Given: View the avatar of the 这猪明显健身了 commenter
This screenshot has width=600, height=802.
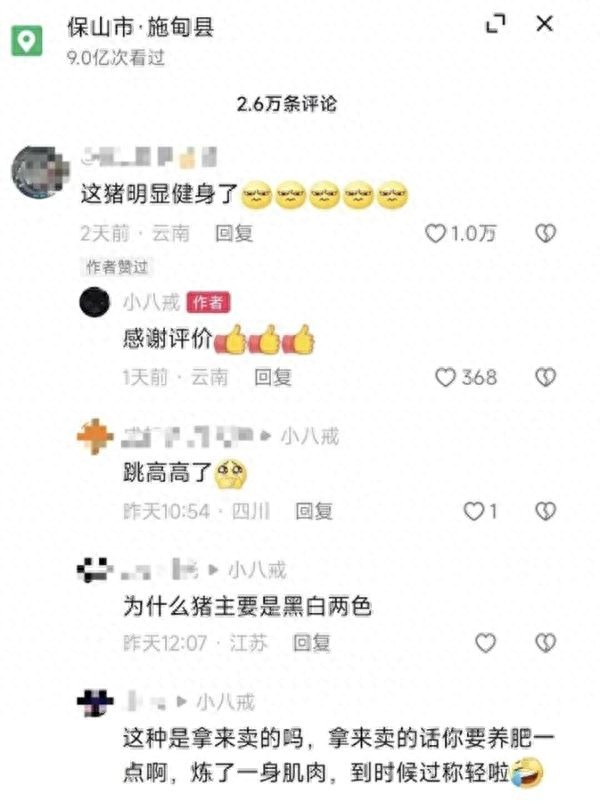Looking at the screenshot, I should click(39, 172).
